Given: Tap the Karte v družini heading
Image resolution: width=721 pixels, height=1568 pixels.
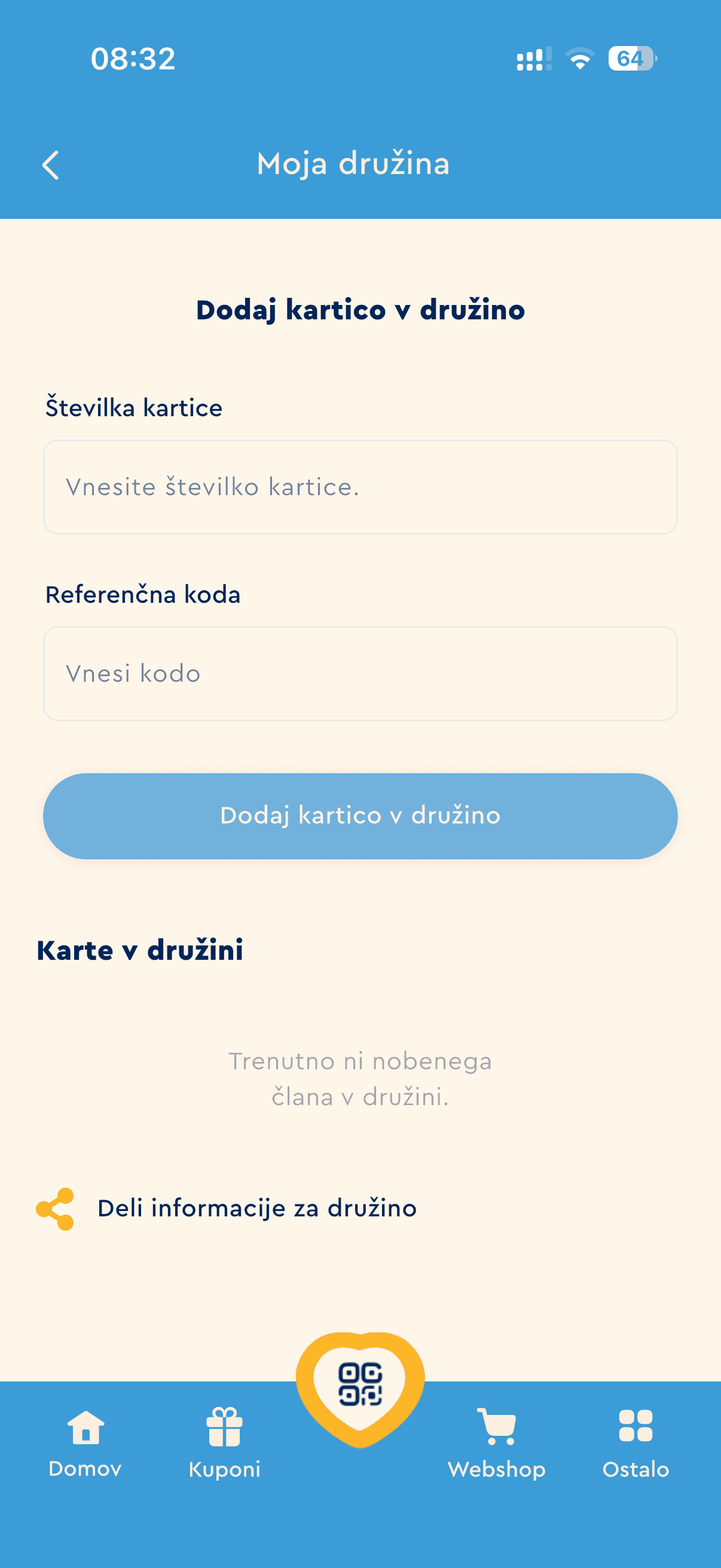Looking at the screenshot, I should [140, 950].
